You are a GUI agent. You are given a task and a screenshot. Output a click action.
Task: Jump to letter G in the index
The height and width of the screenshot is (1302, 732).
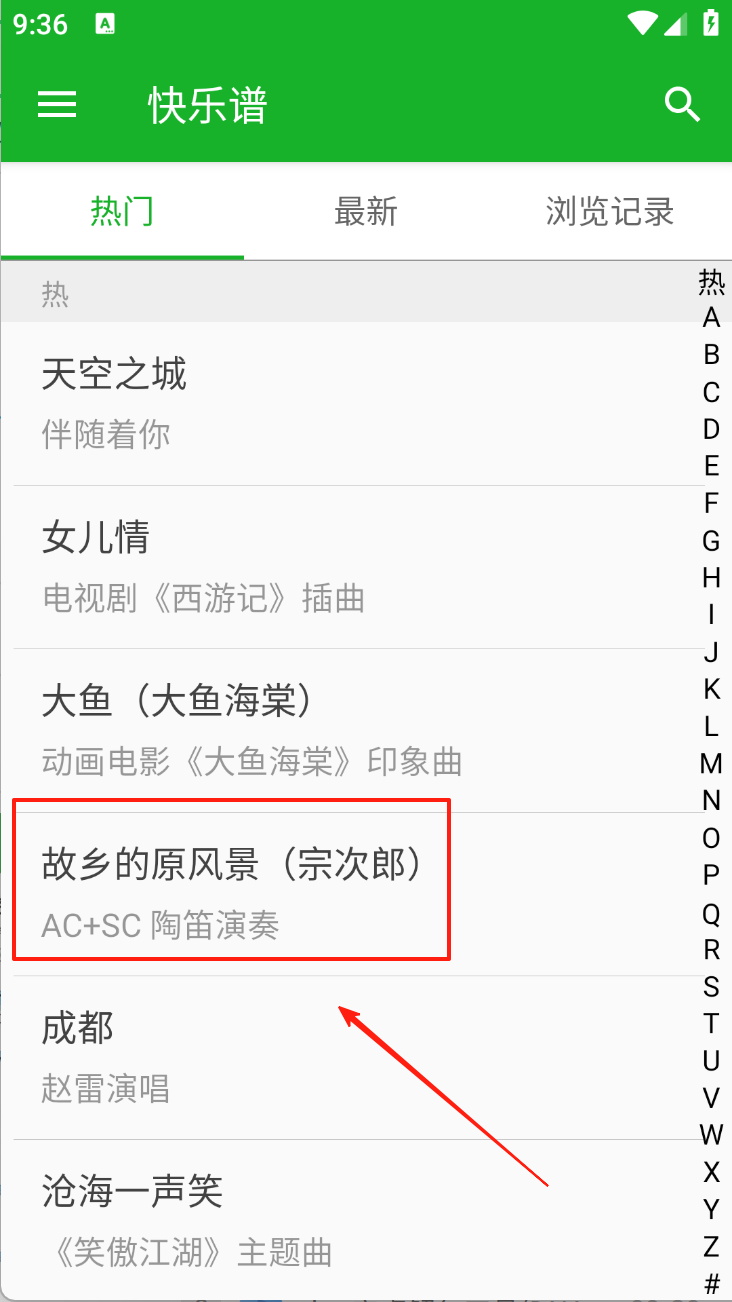(711, 541)
